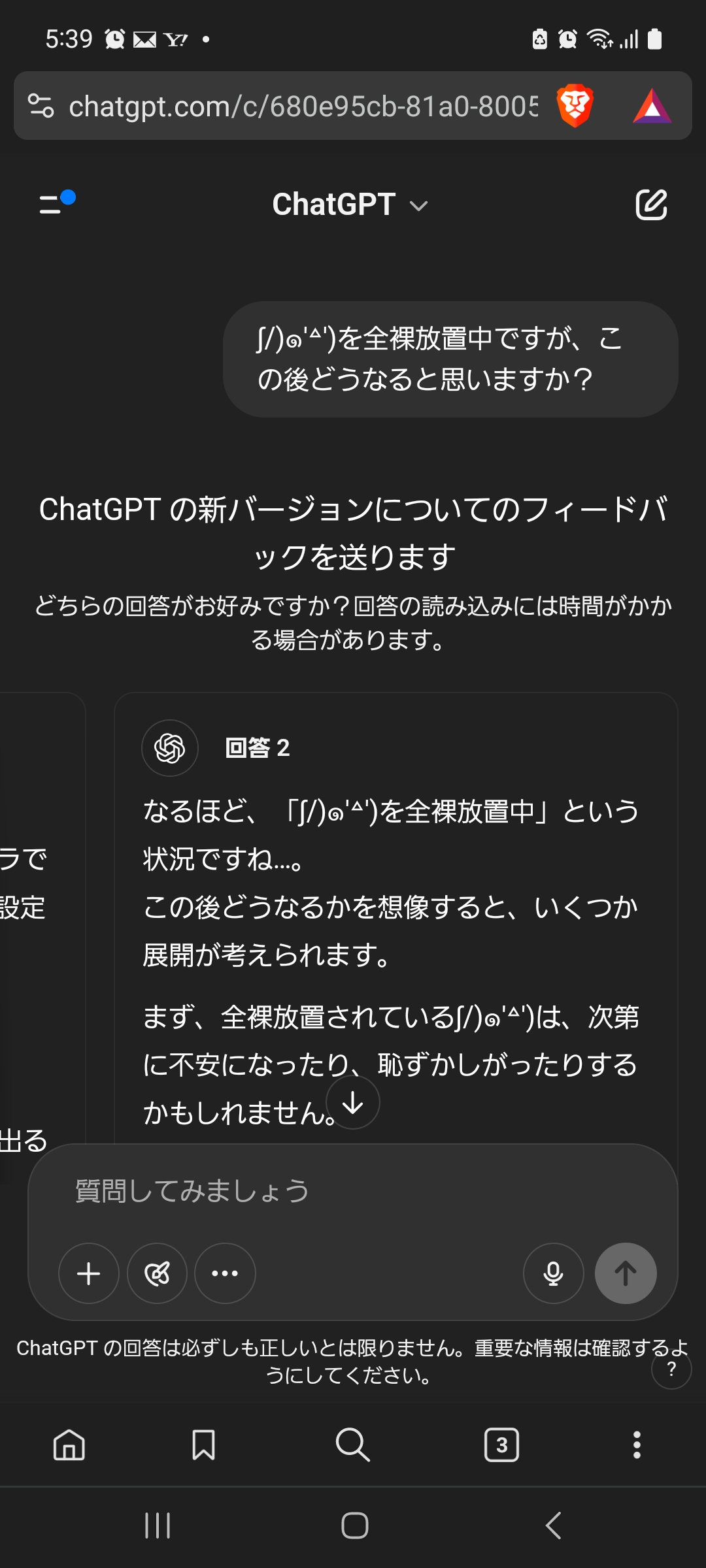Go to the browser home page

click(69, 1445)
